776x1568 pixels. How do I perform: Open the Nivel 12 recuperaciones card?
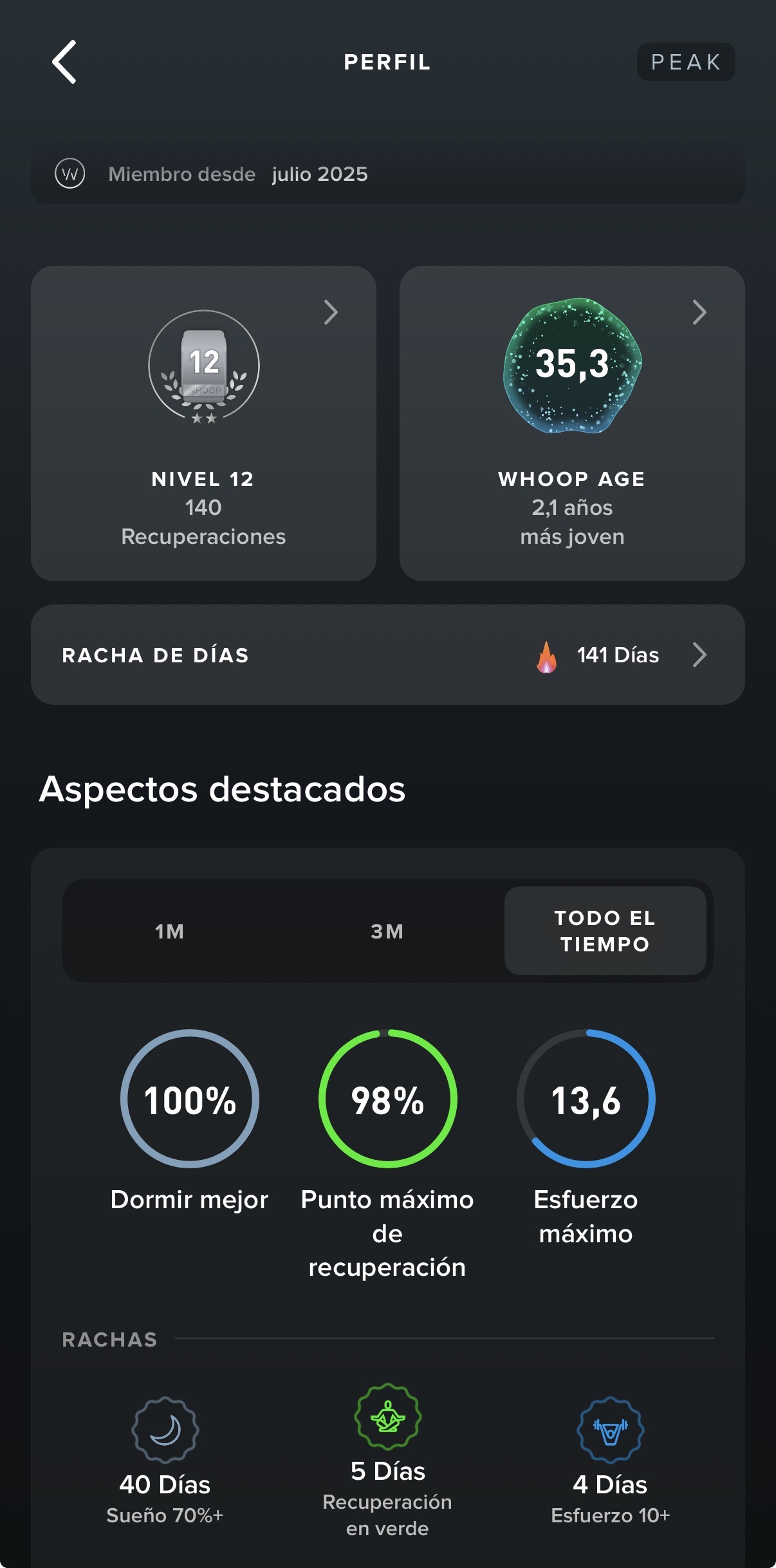203,423
